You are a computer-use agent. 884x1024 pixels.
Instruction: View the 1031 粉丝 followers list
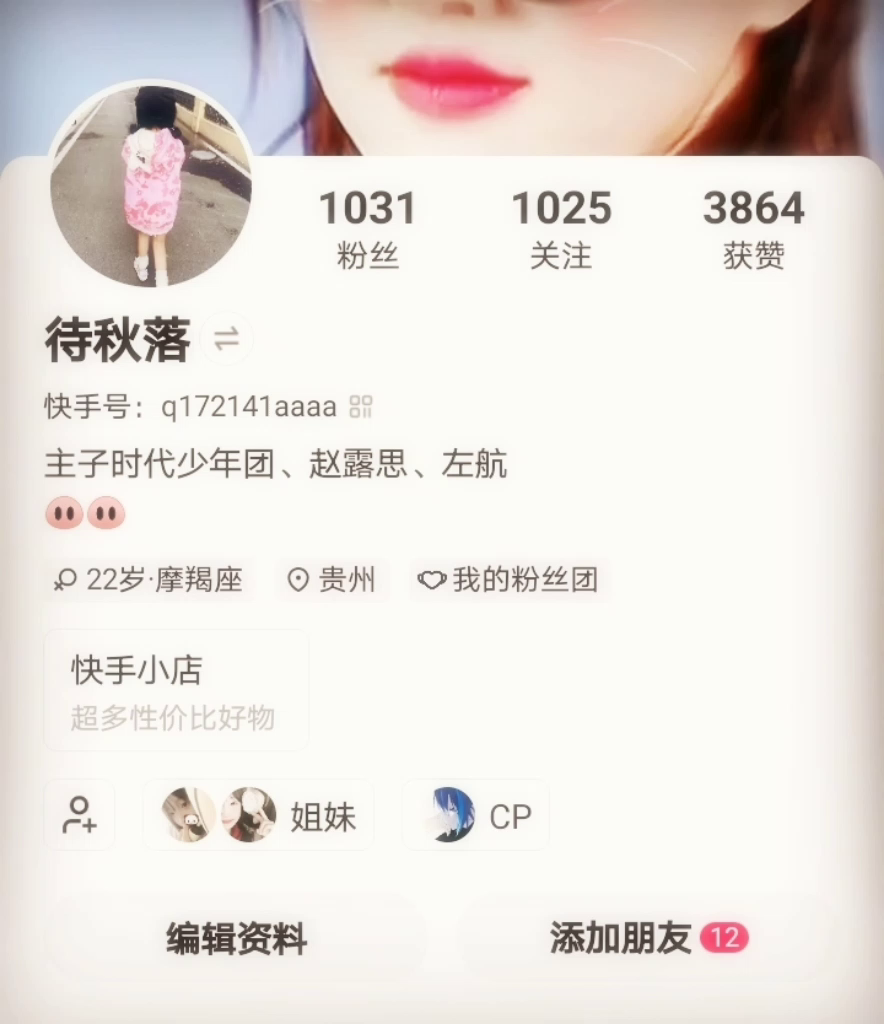(x=367, y=230)
